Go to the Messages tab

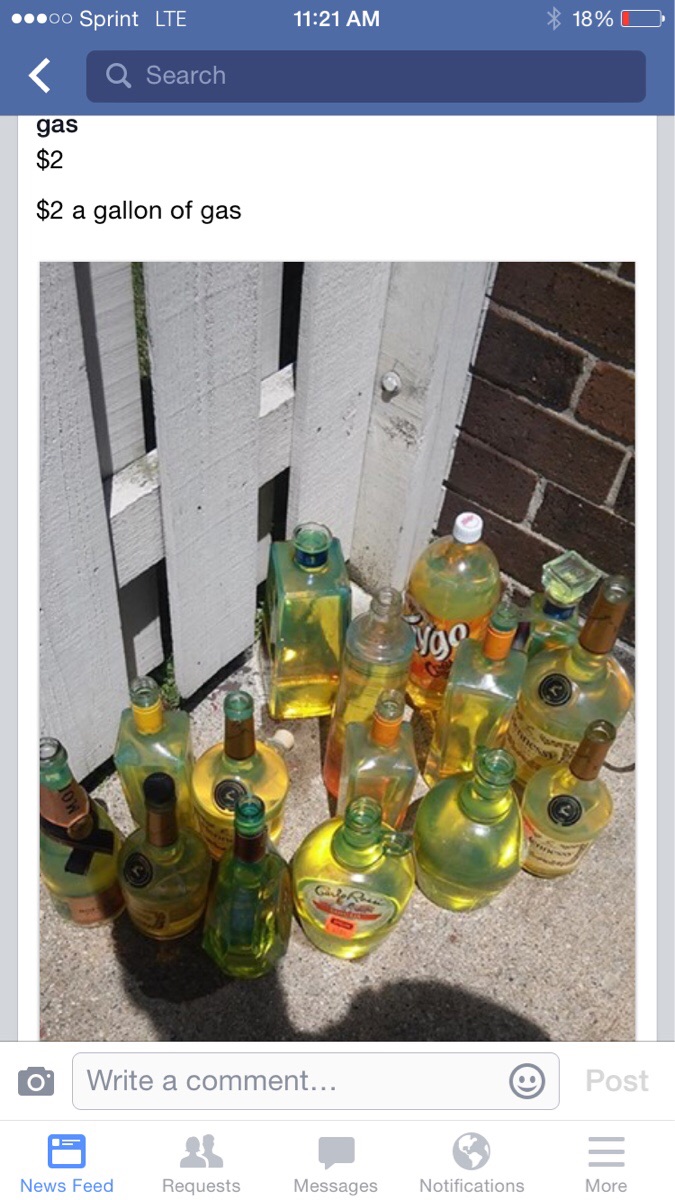[336, 1164]
